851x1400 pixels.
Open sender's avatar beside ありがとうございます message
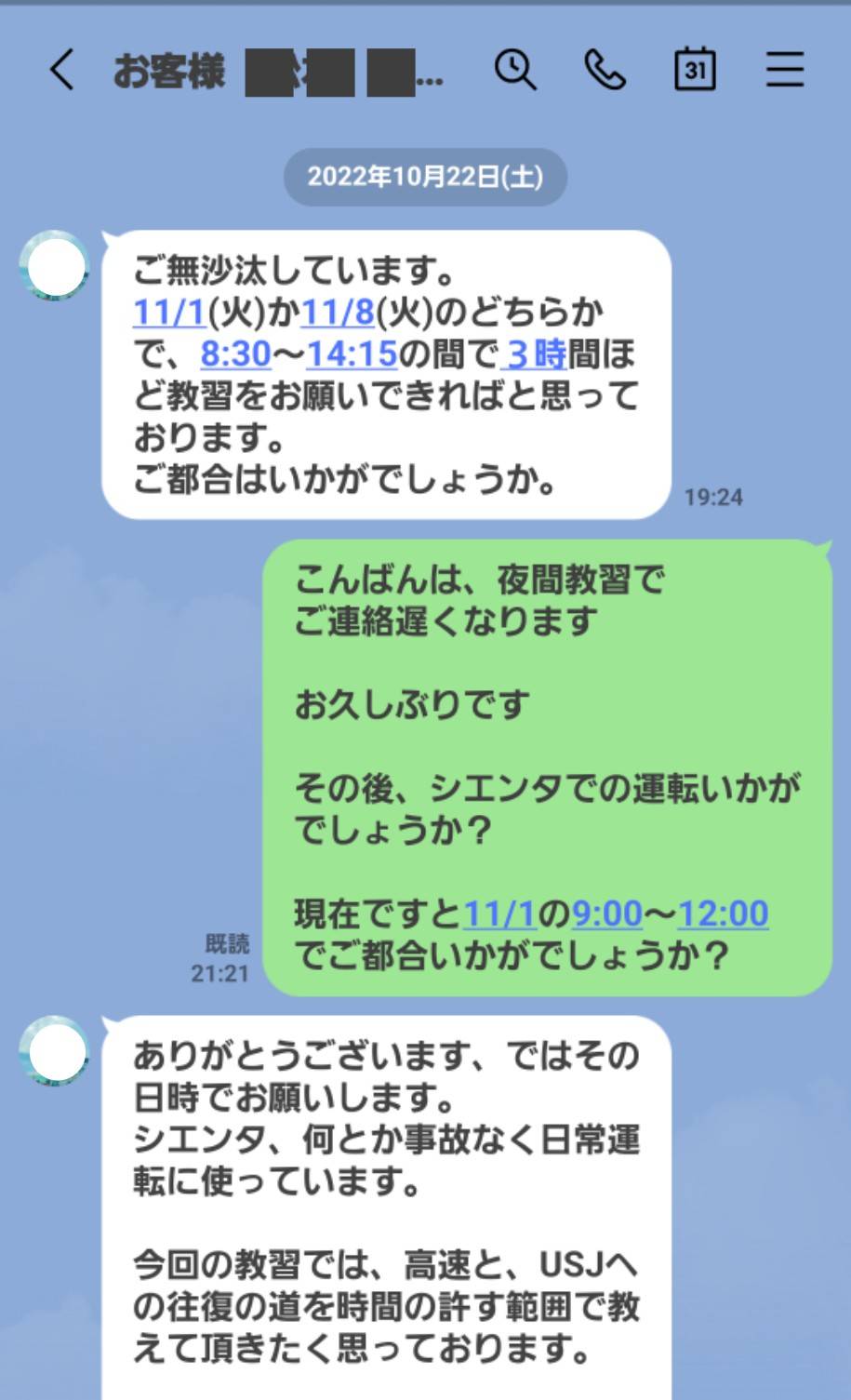pyautogui.click(x=56, y=1052)
